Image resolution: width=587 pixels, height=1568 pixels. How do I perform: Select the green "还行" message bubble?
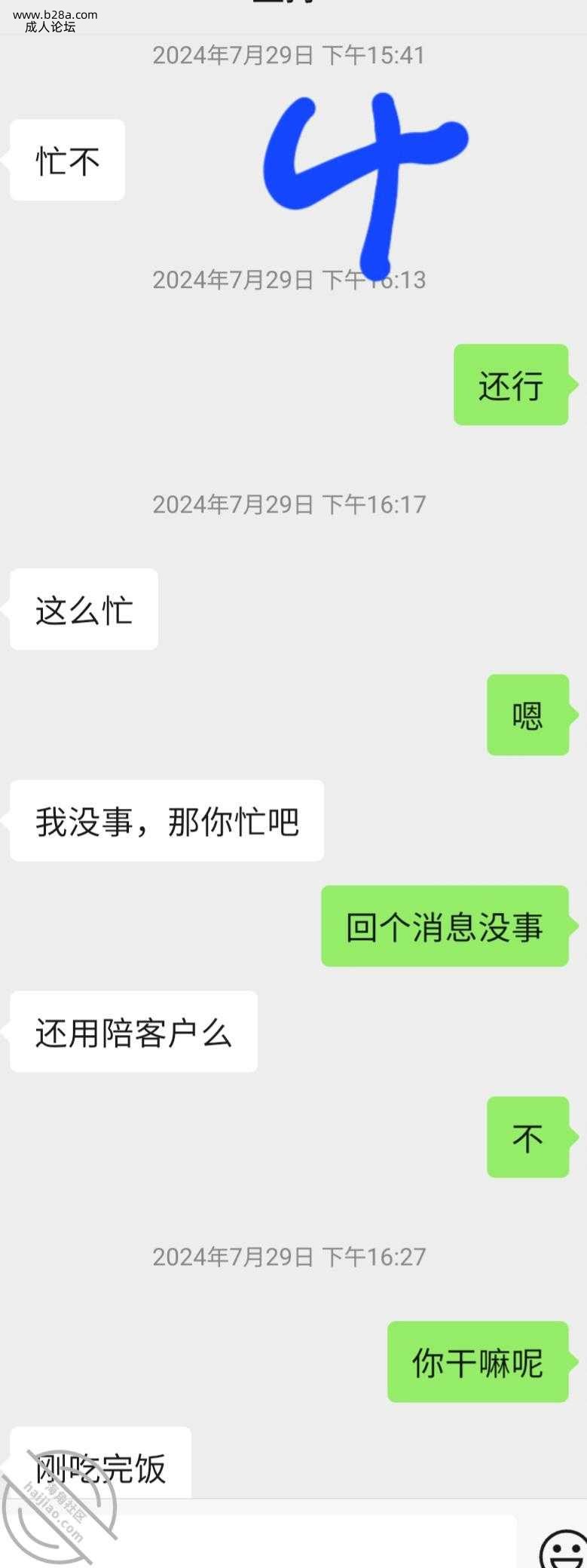pos(512,387)
